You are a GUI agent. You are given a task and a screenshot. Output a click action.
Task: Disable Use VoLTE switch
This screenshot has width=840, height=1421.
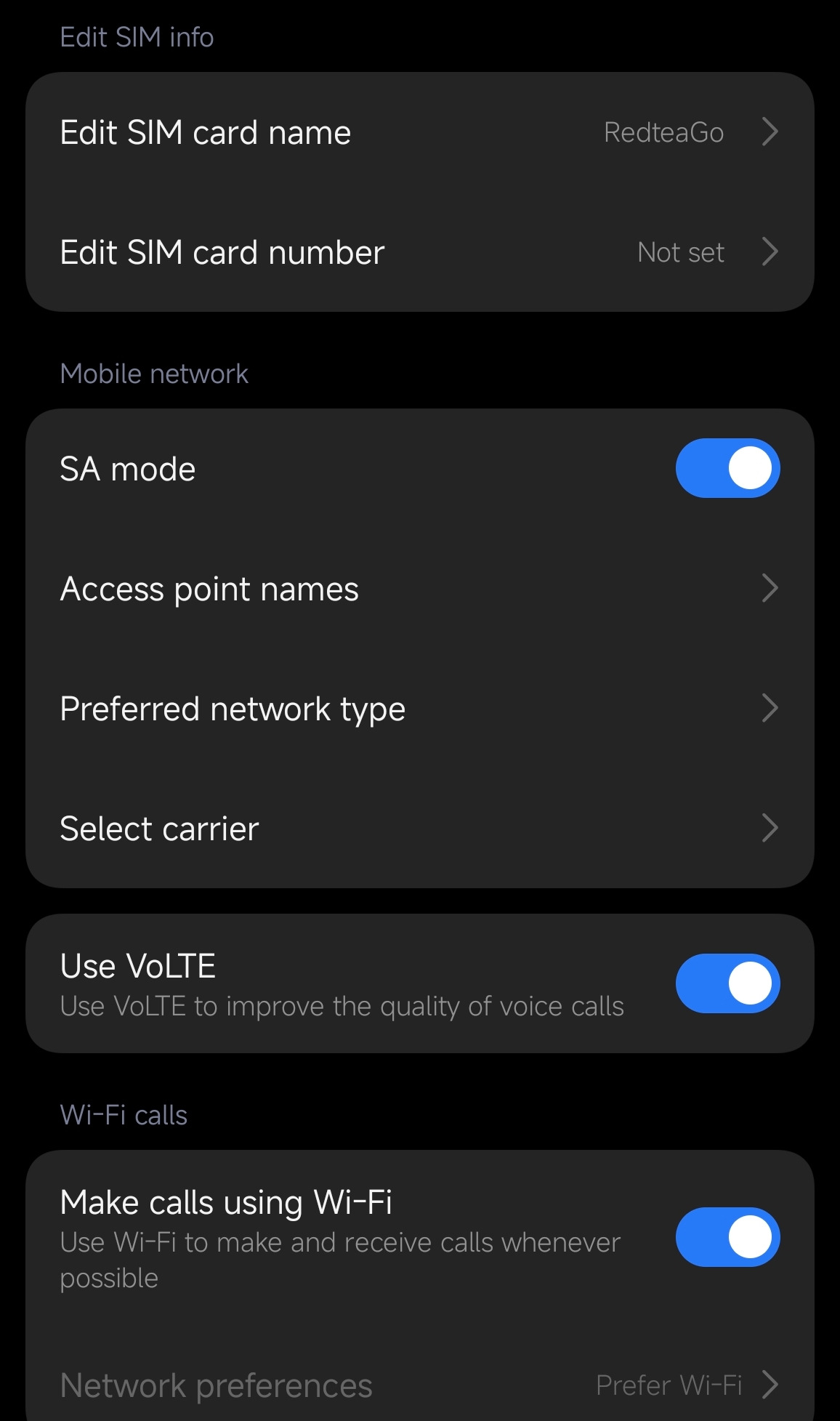coord(727,983)
